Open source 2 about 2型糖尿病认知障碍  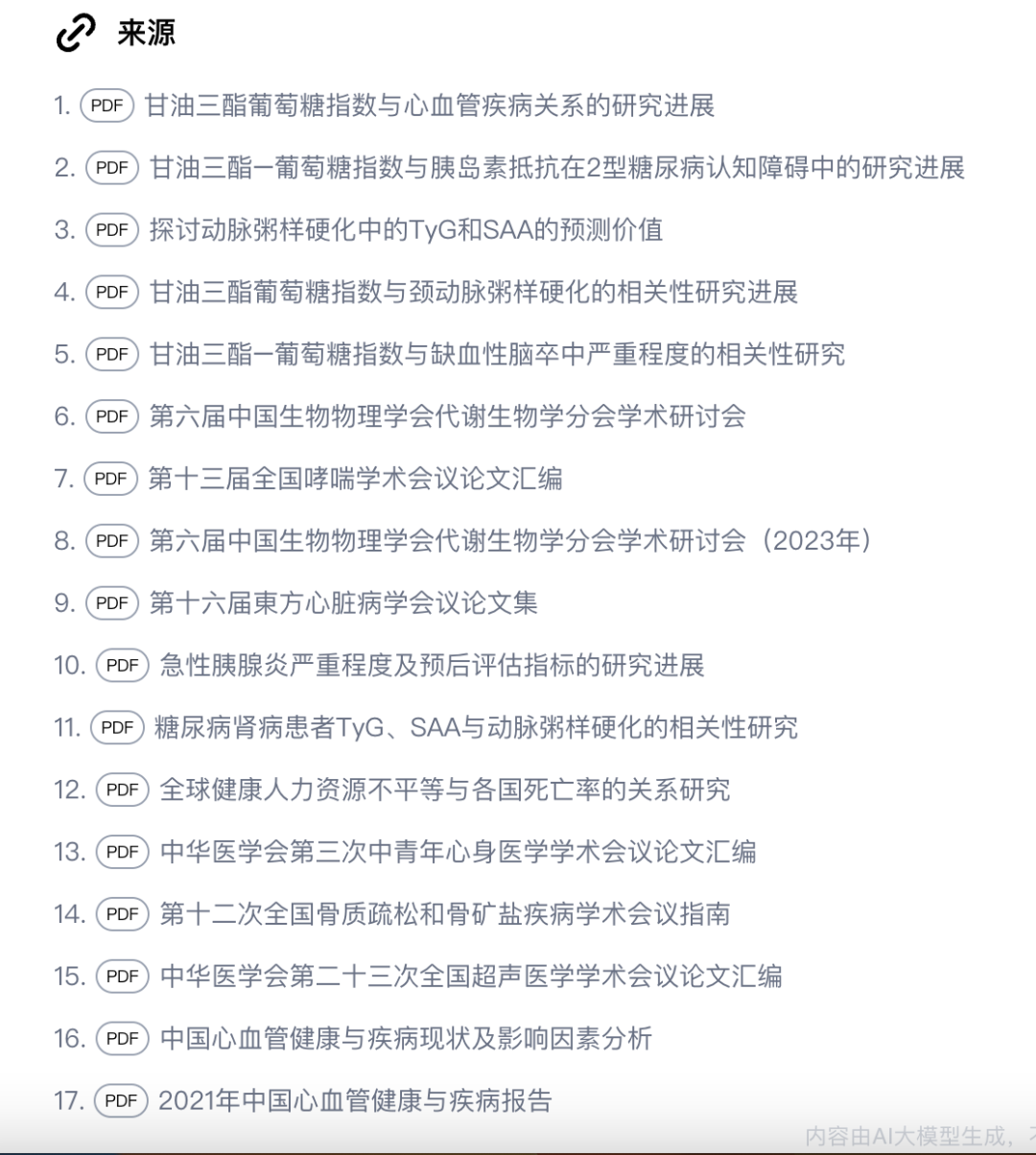[x=556, y=168]
